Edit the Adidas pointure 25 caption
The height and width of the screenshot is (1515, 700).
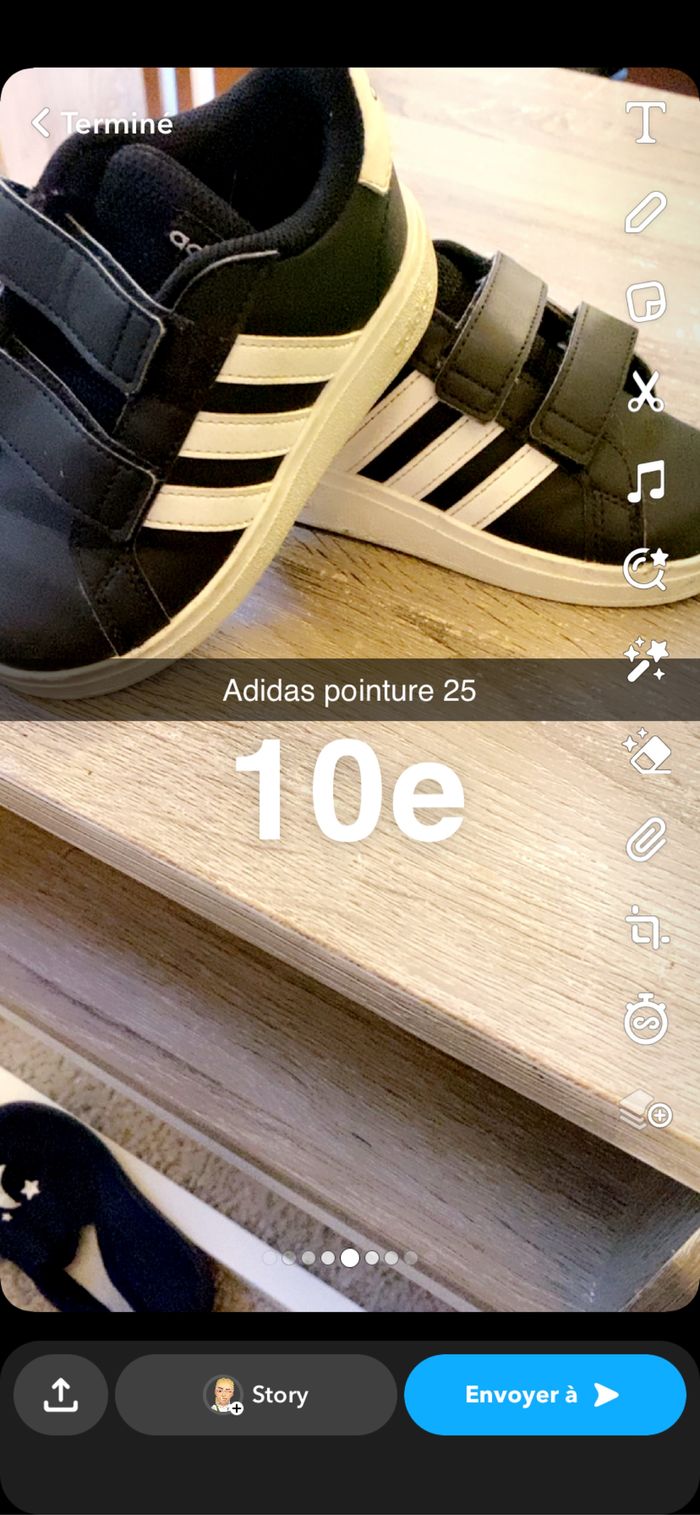tap(349, 690)
